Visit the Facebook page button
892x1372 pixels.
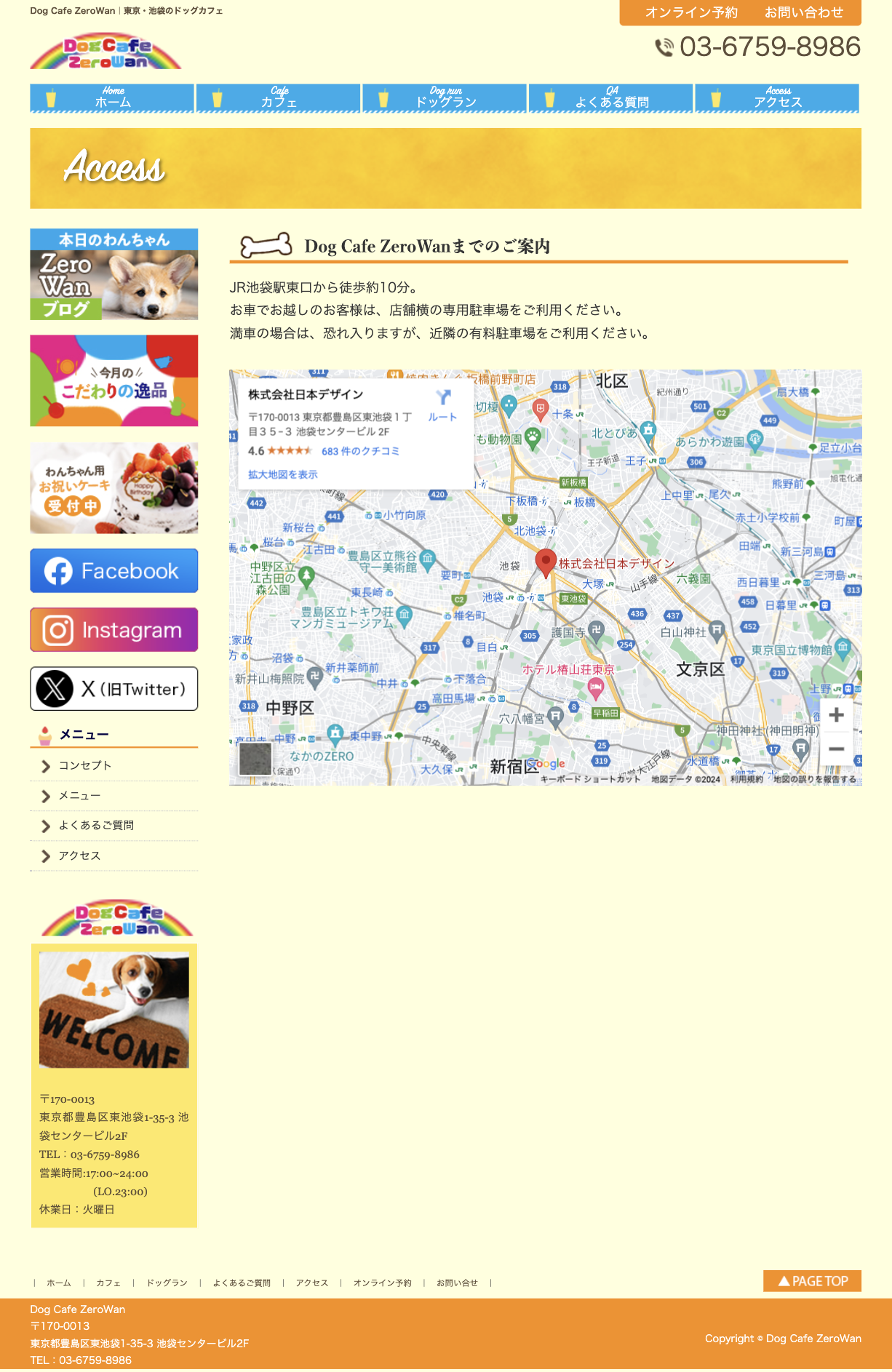tap(114, 571)
